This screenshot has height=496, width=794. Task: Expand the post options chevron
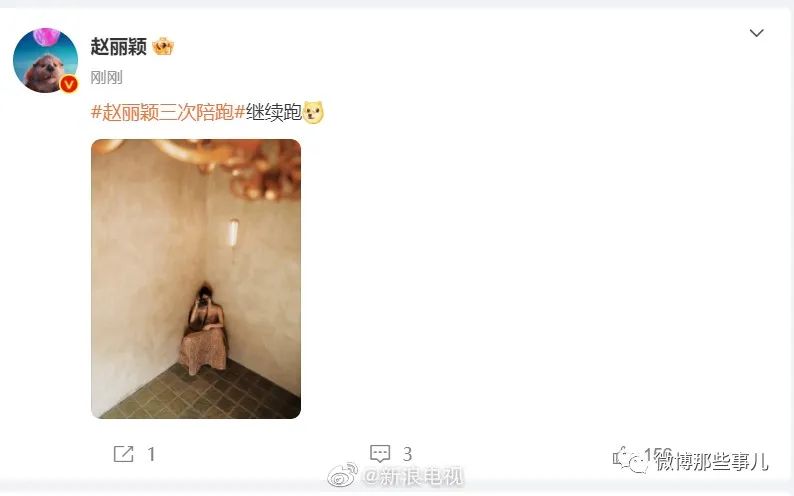coord(757,34)
